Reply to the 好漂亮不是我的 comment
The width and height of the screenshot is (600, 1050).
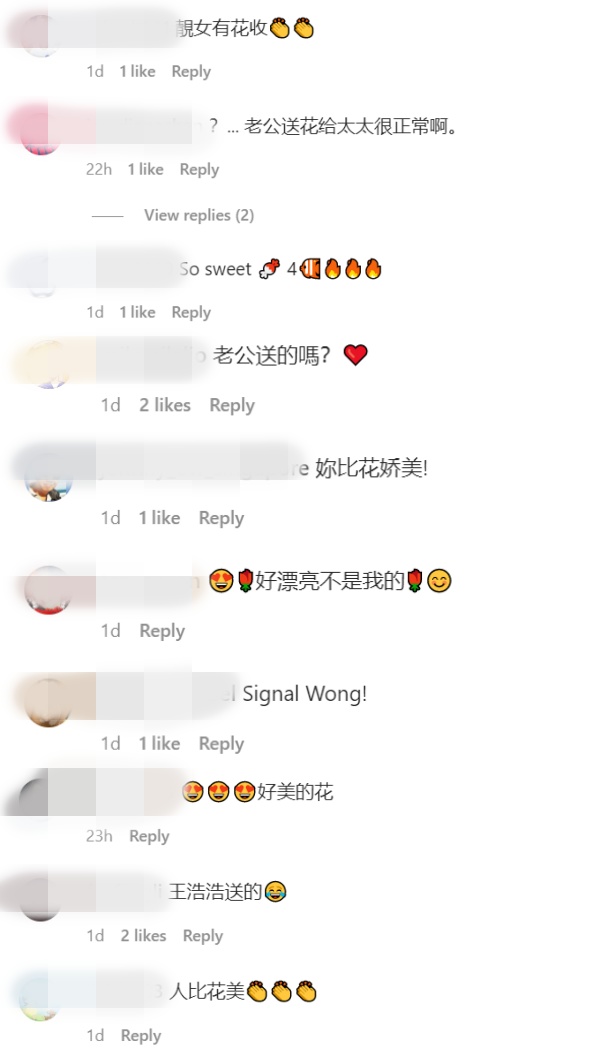[x=162, y=631]
